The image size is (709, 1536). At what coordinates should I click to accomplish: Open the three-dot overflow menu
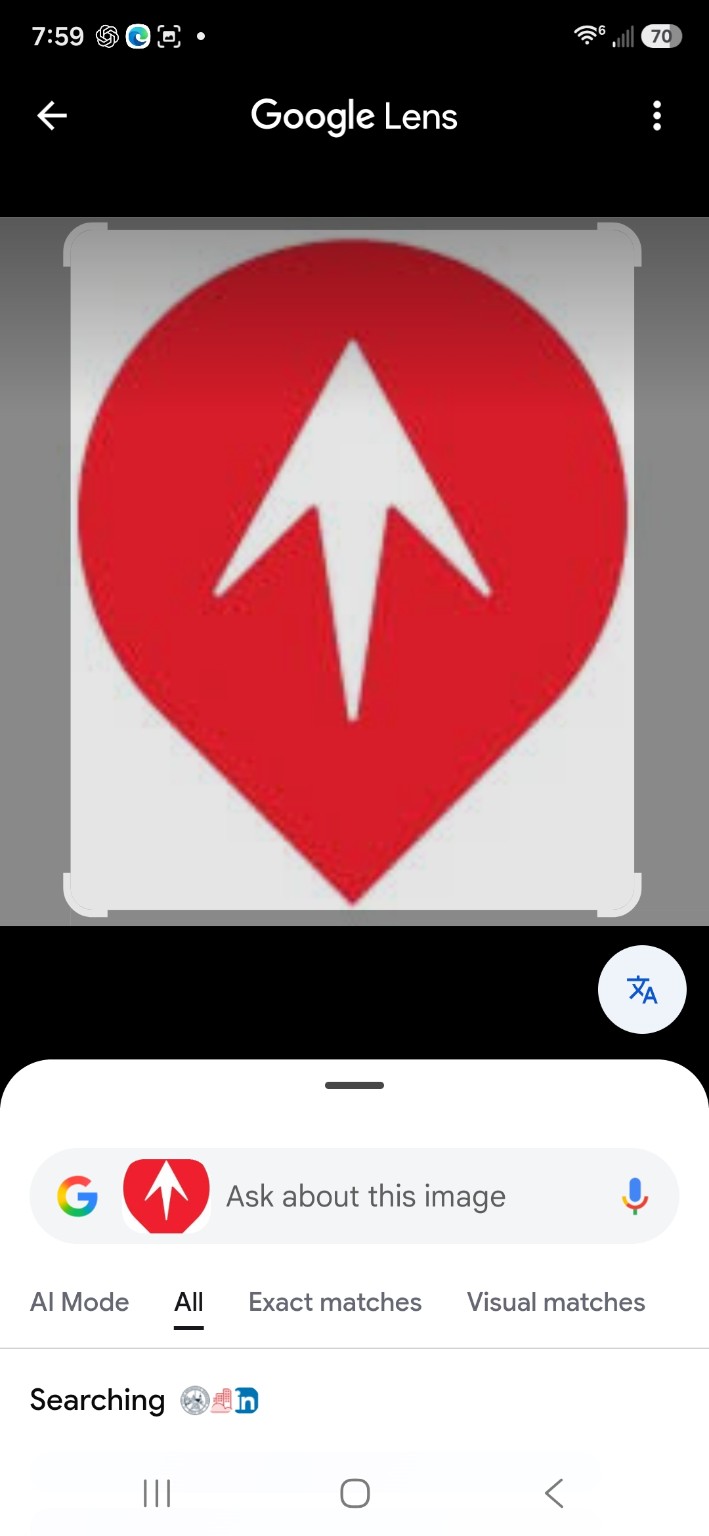(x=657, y=116)
